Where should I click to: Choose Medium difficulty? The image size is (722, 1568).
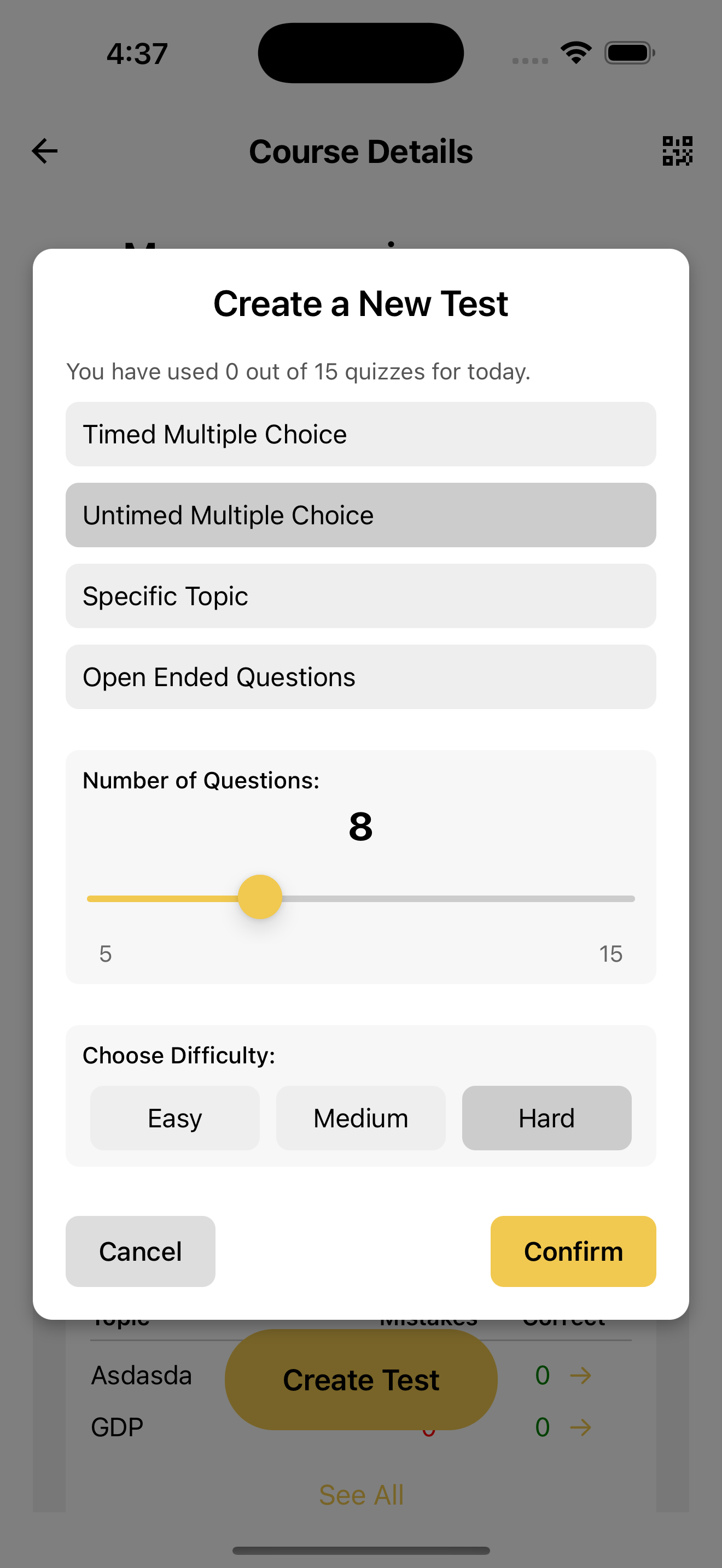coord(360,1118)
